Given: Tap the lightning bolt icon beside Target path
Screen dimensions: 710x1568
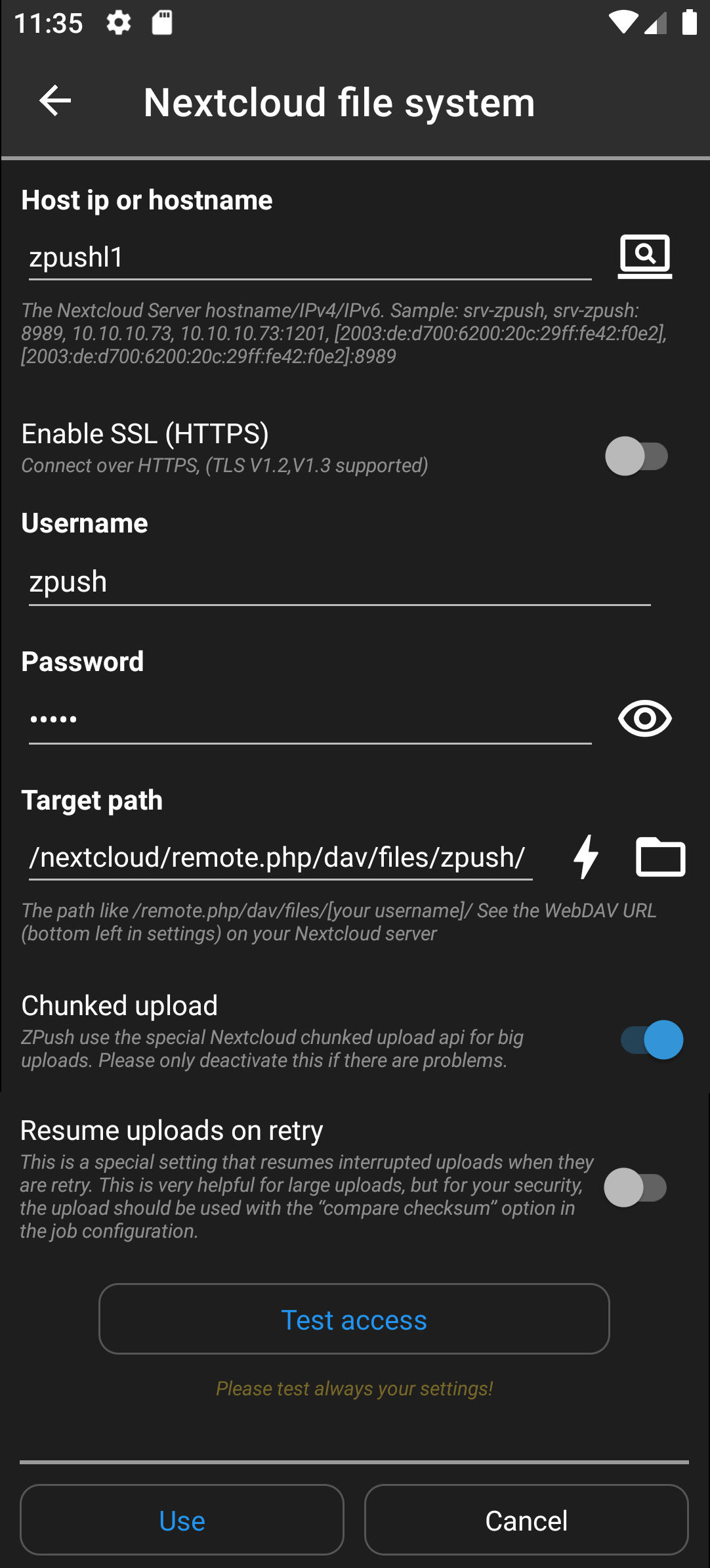Looking at the screenshot, I should (586, 857).
